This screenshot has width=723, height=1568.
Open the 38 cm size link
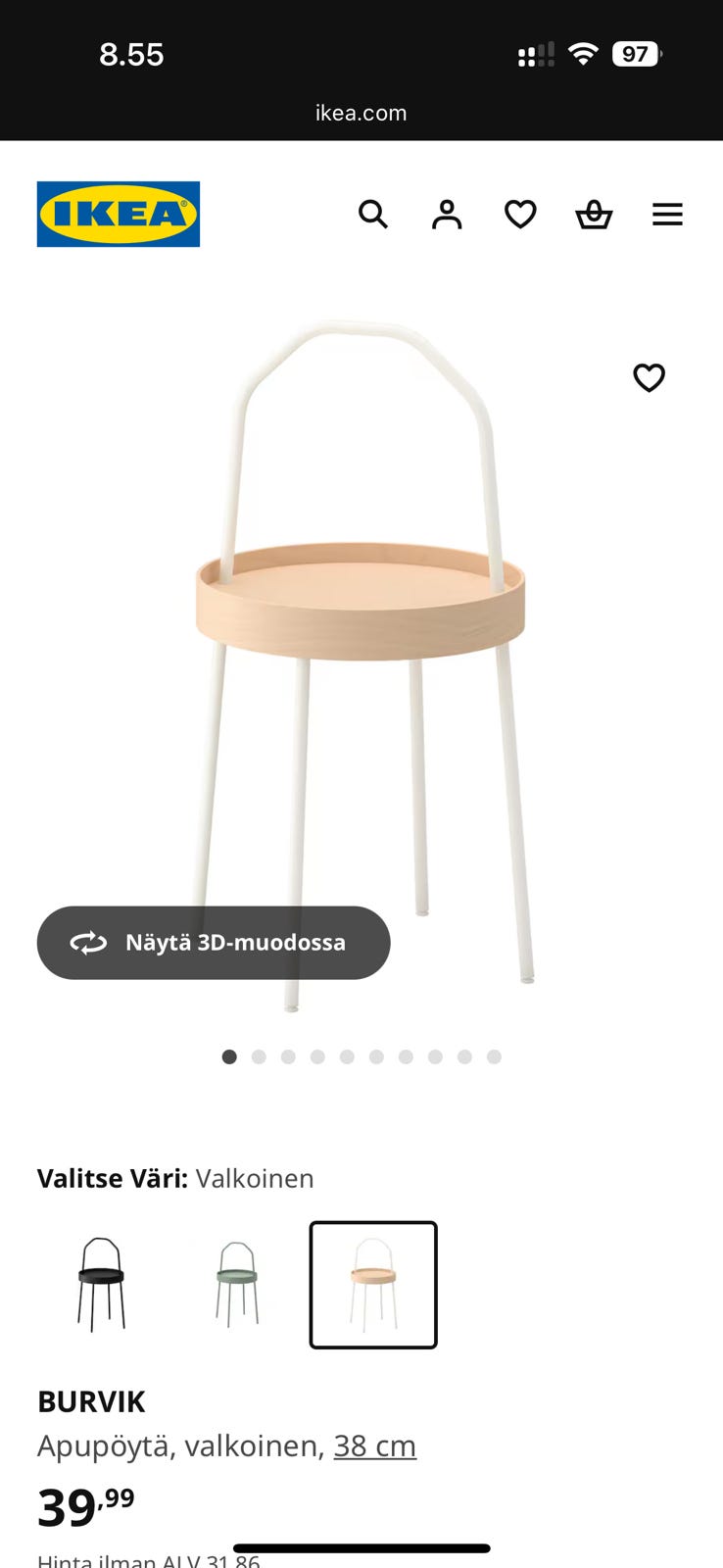(375, 1445)
